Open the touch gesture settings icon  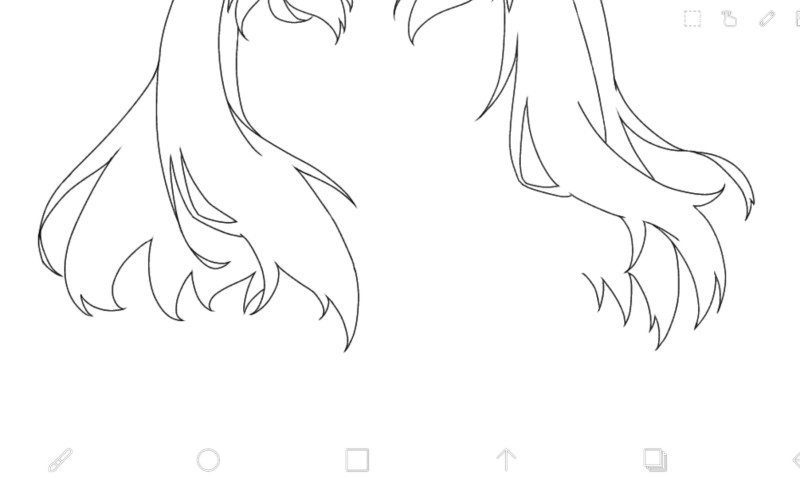coord(729,18)
